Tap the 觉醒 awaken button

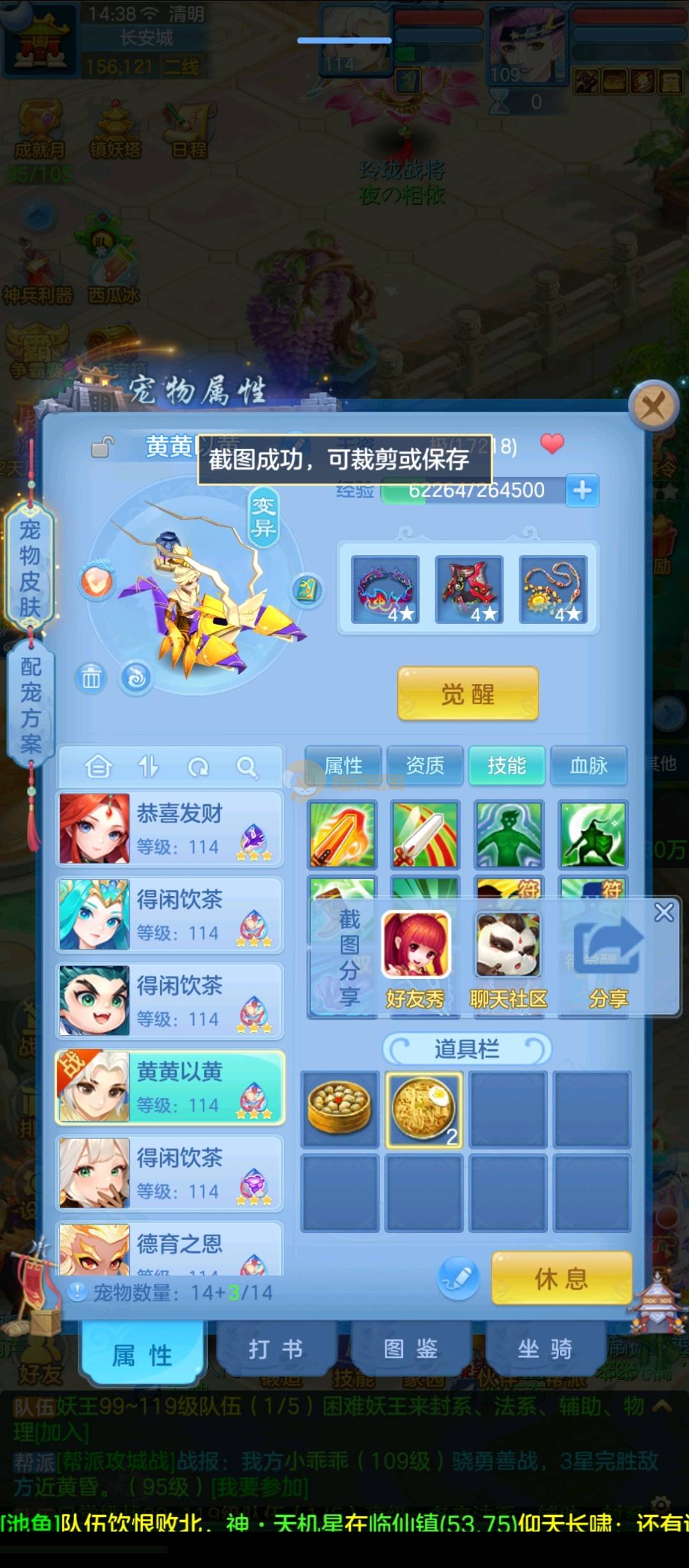pos(468,694)
